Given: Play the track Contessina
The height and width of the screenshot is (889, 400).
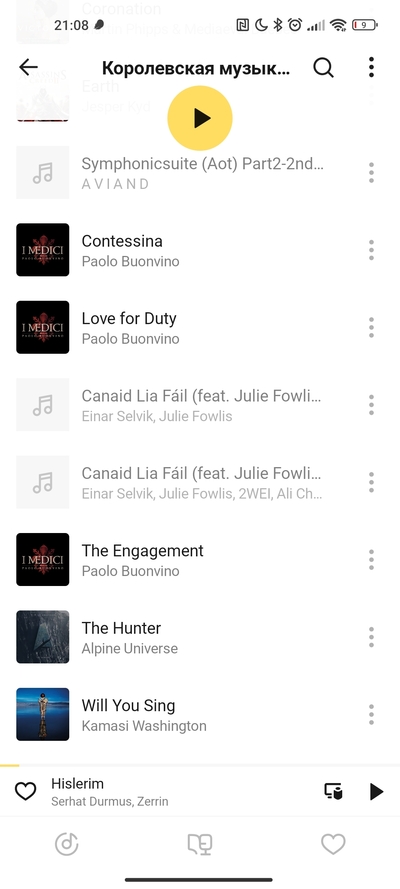Looking at the screenshot, I should point(187,250).
